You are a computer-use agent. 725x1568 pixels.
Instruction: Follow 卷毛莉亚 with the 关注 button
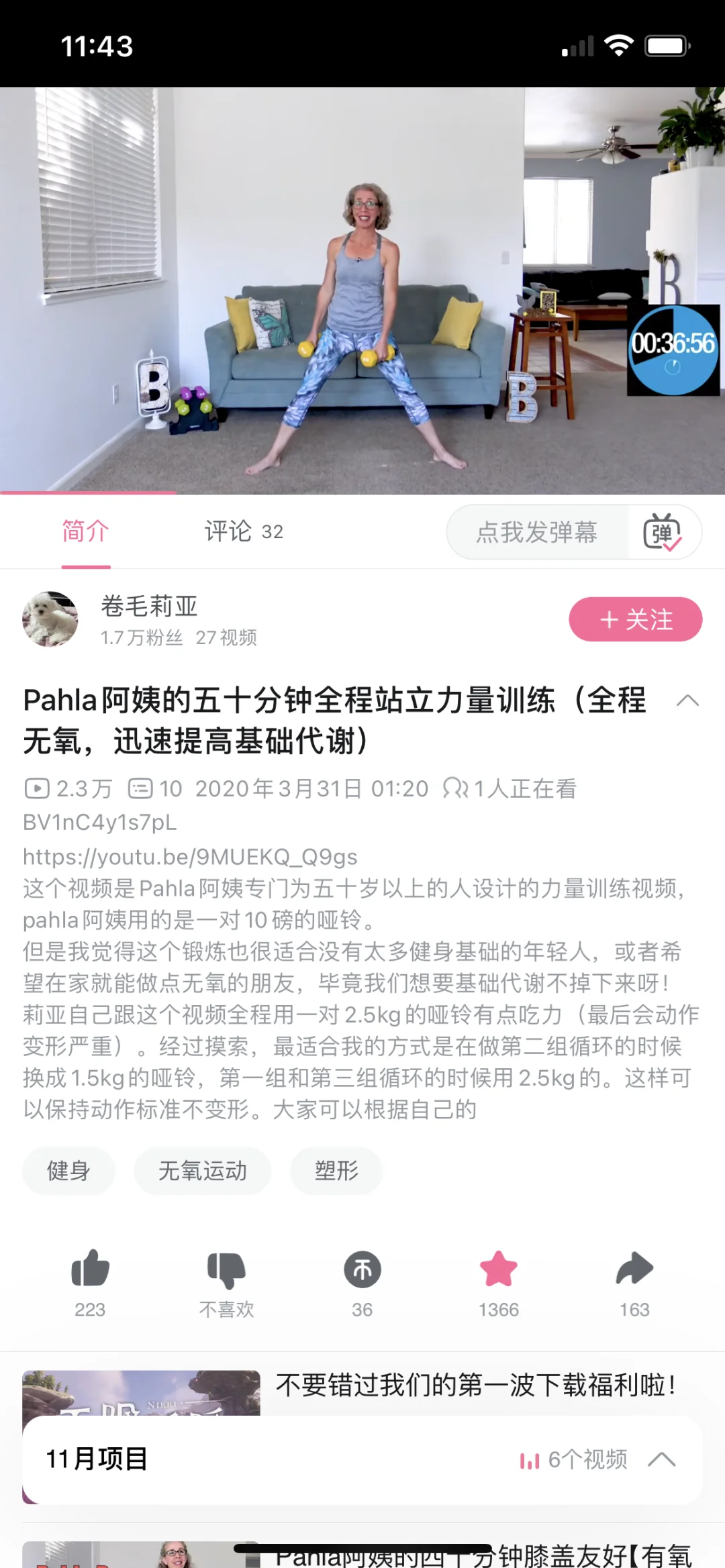(x=635, y=619)
